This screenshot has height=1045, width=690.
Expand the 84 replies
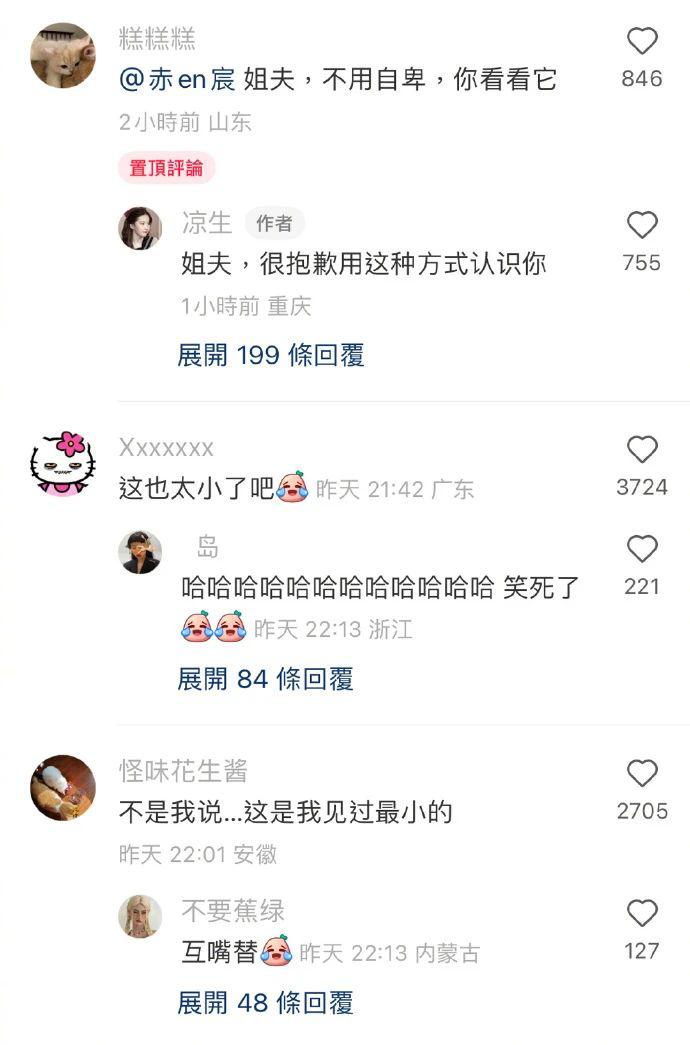265,679
